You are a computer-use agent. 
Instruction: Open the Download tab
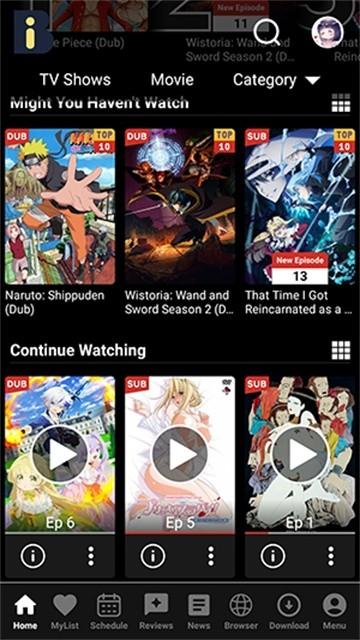(289, 611)
